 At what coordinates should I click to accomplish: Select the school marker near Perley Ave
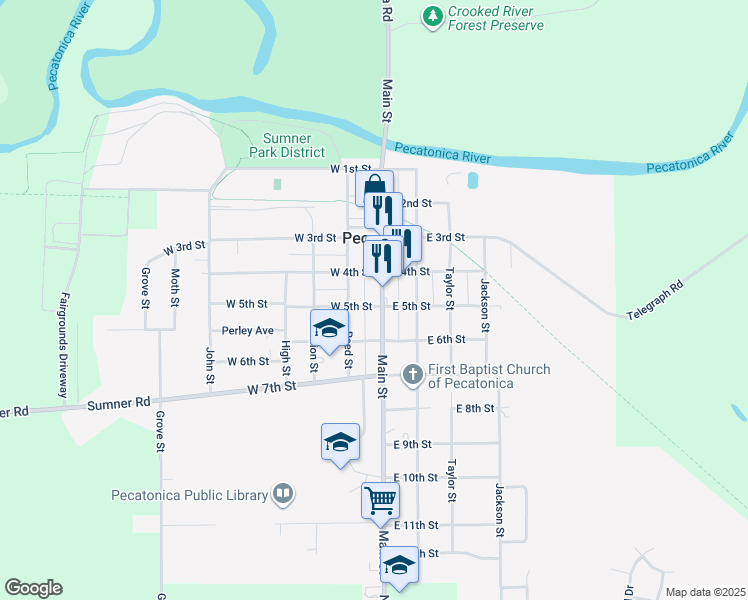click(329, 328)
